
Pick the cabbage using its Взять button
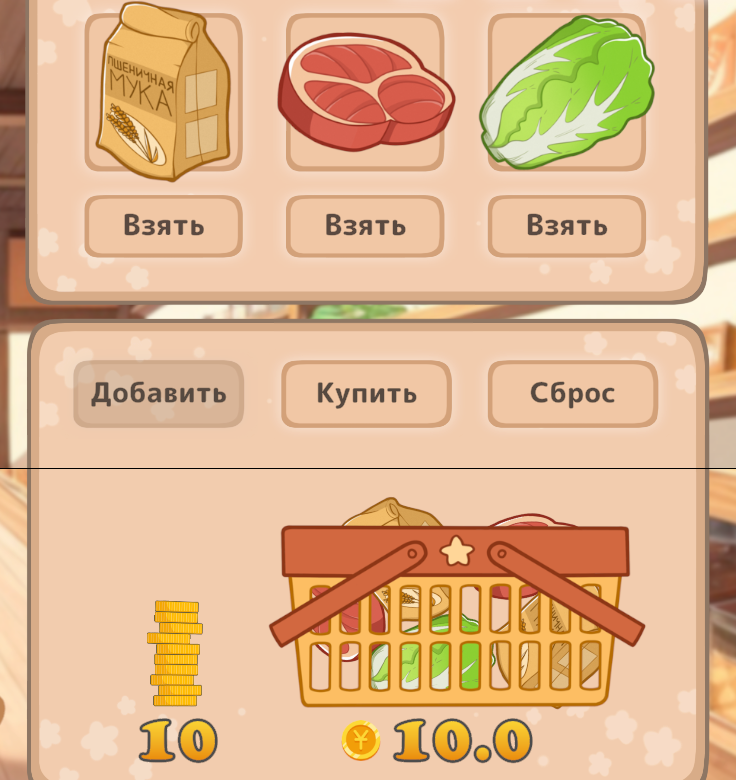click(566, 226)
